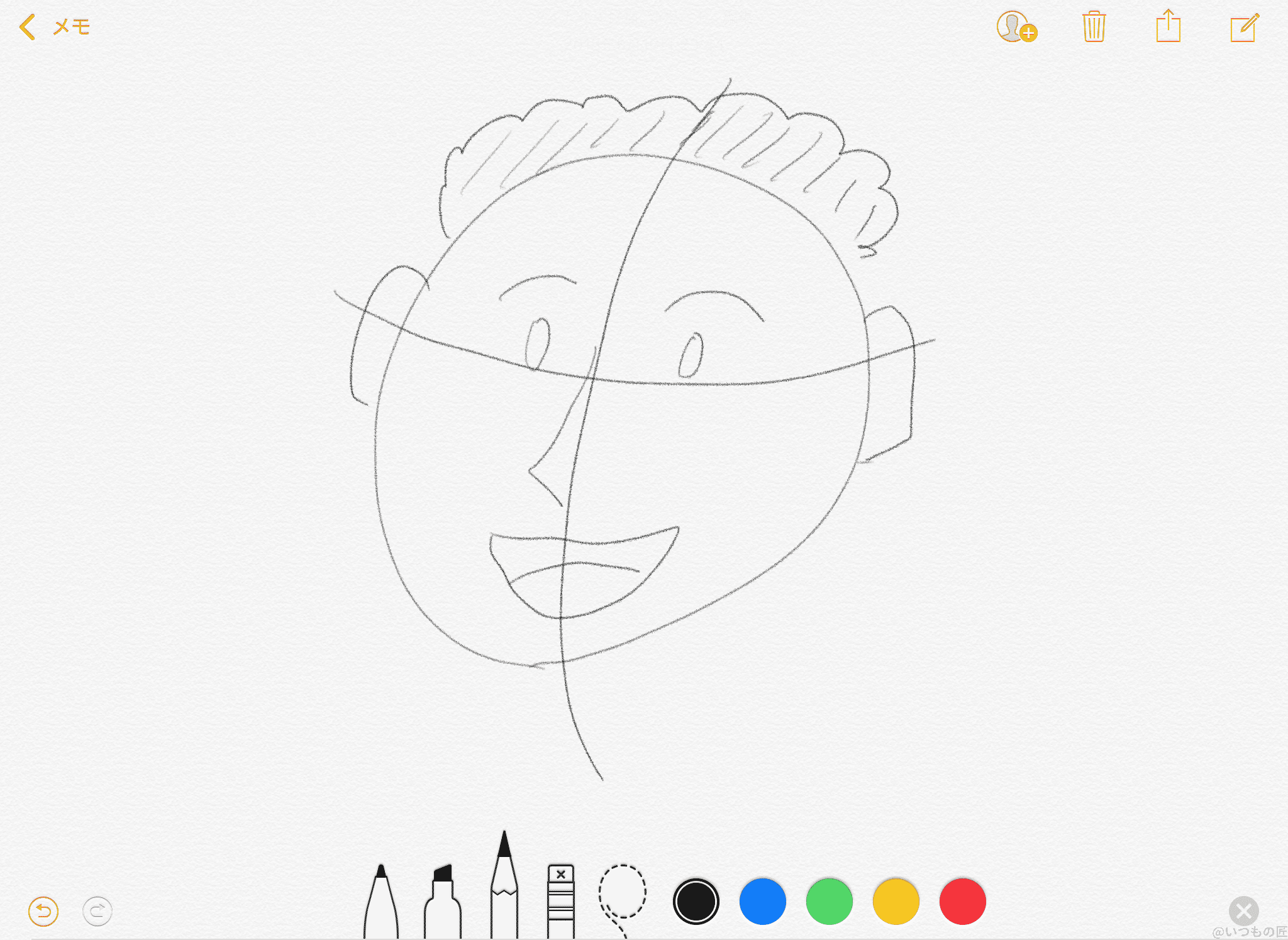The width and height of the screenshot is (1288, 940).
Task: Close the drawing toolbar
Action: [1243, 910]
